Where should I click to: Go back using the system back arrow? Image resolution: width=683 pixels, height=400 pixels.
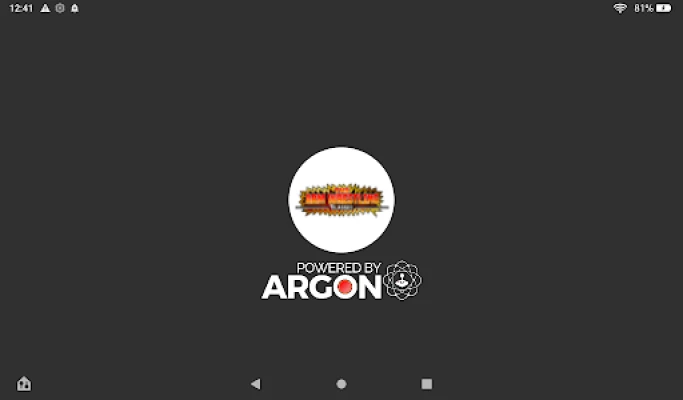point(255,383)
